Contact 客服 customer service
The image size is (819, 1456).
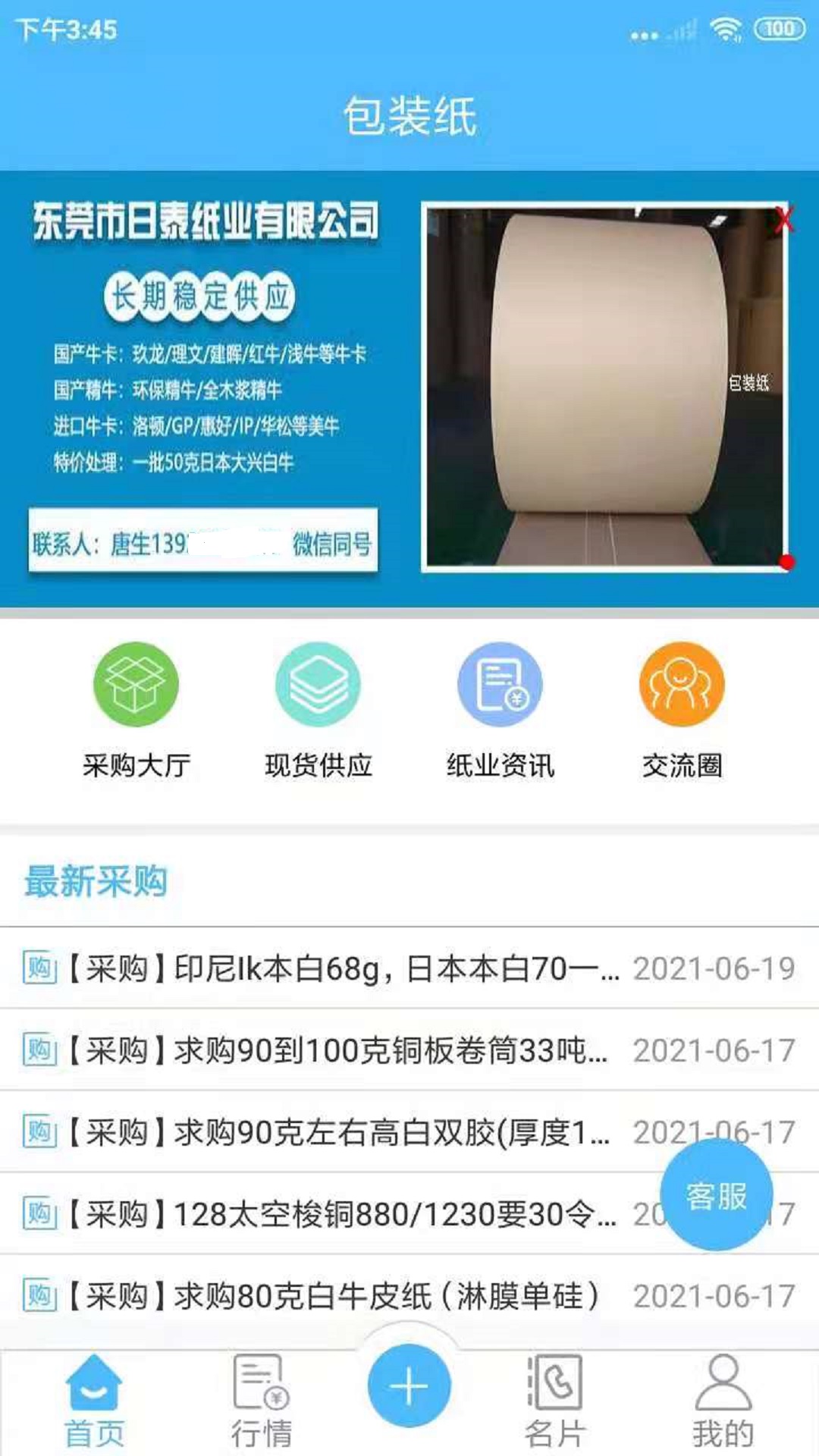[716, 1195]
